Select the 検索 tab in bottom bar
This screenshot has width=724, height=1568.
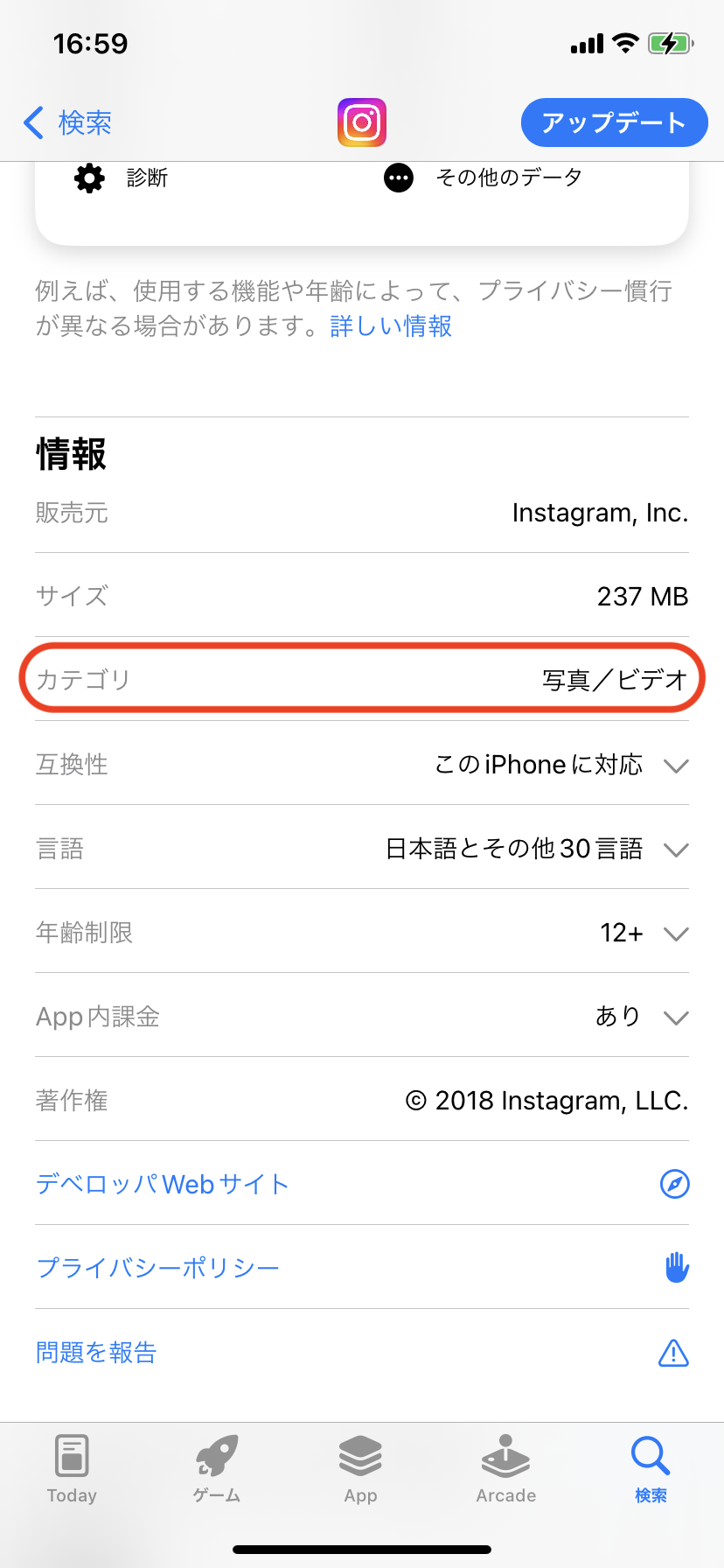coord(651,1469)
